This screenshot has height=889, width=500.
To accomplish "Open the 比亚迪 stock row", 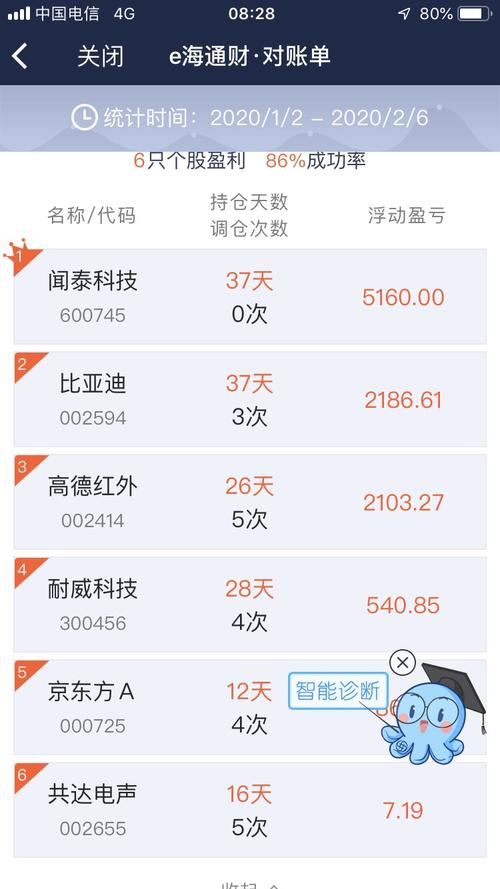I will [250, 399].
